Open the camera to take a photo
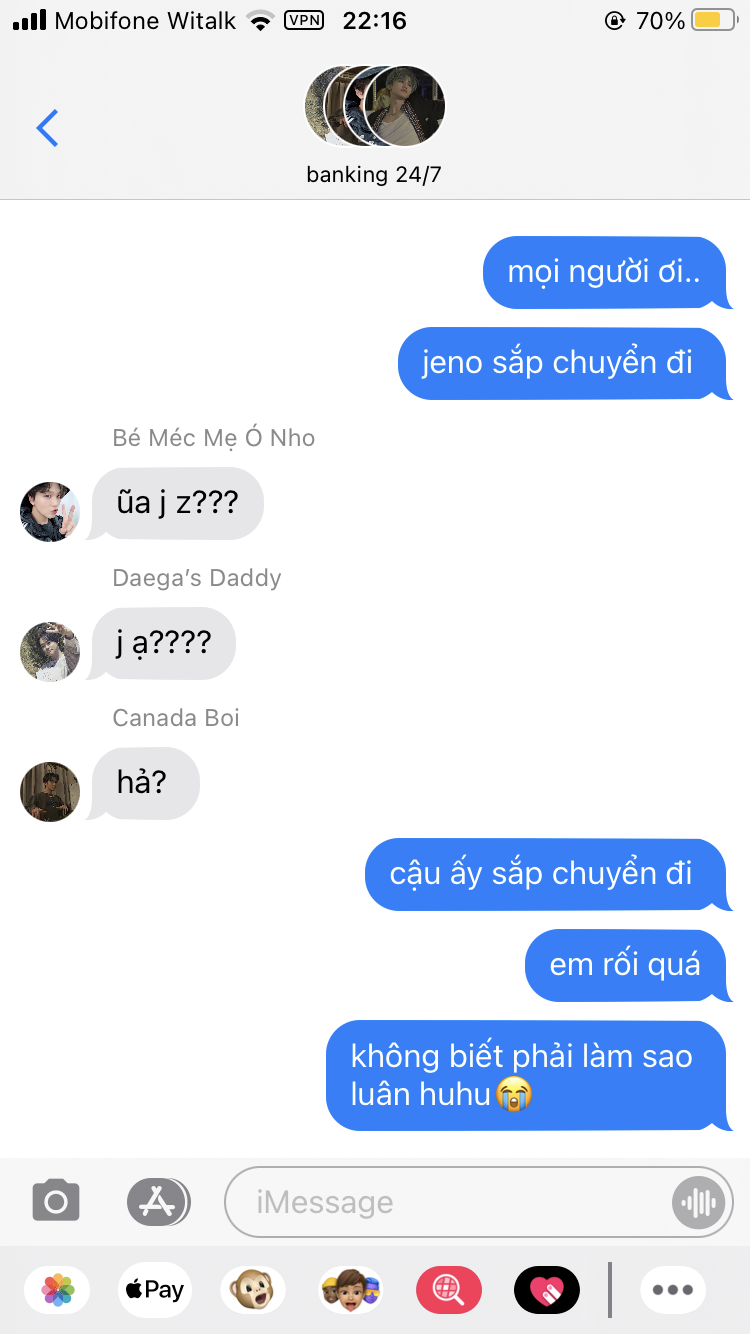 56,1201
